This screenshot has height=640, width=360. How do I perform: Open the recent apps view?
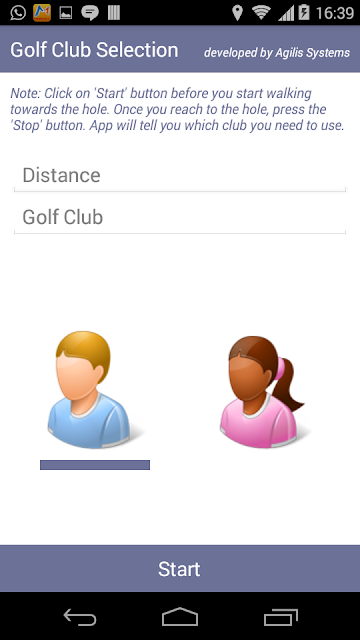coord(280,616)
